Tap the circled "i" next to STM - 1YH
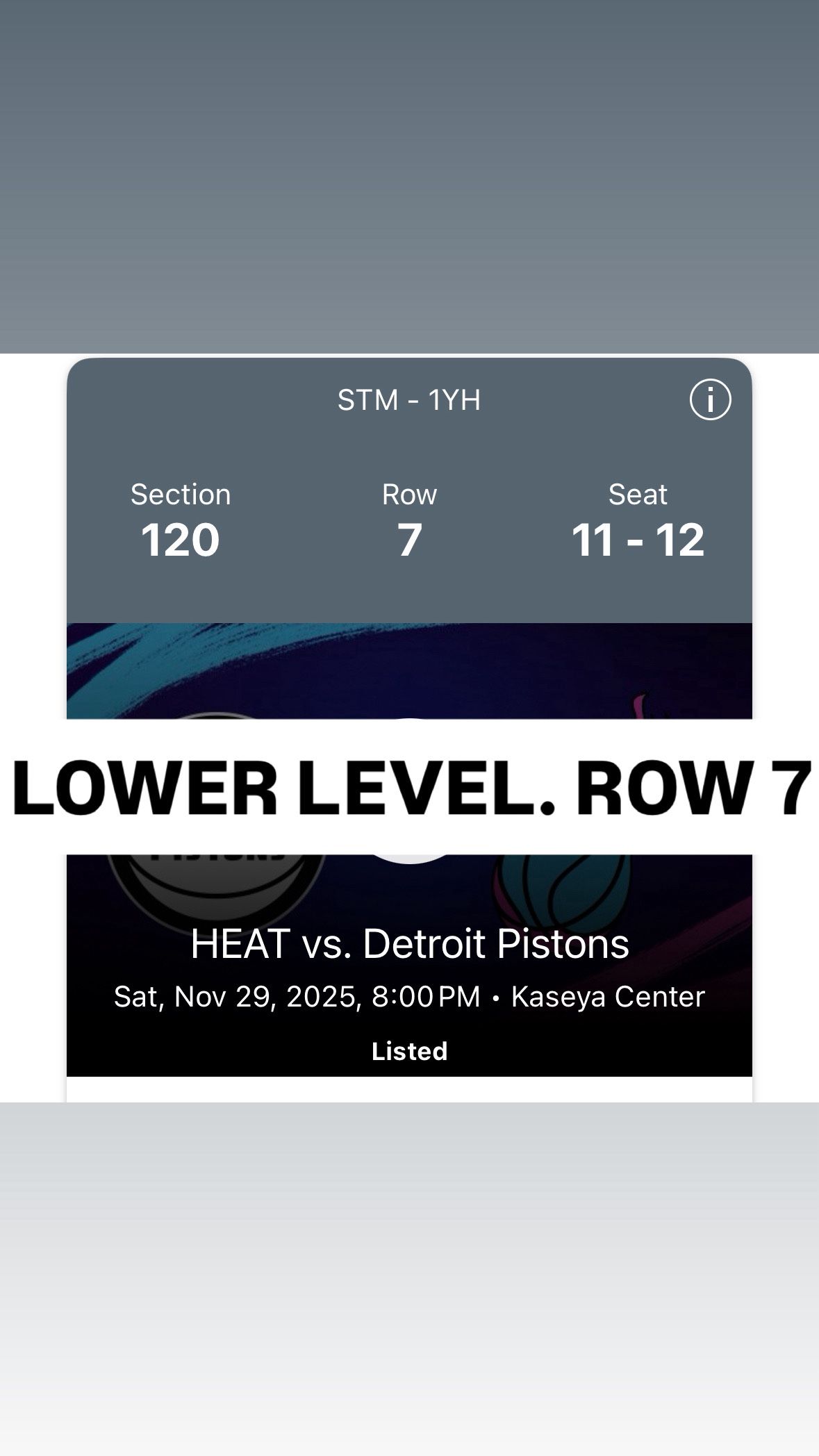This screenshot has height=1456, width=819. tap(711, 398)
